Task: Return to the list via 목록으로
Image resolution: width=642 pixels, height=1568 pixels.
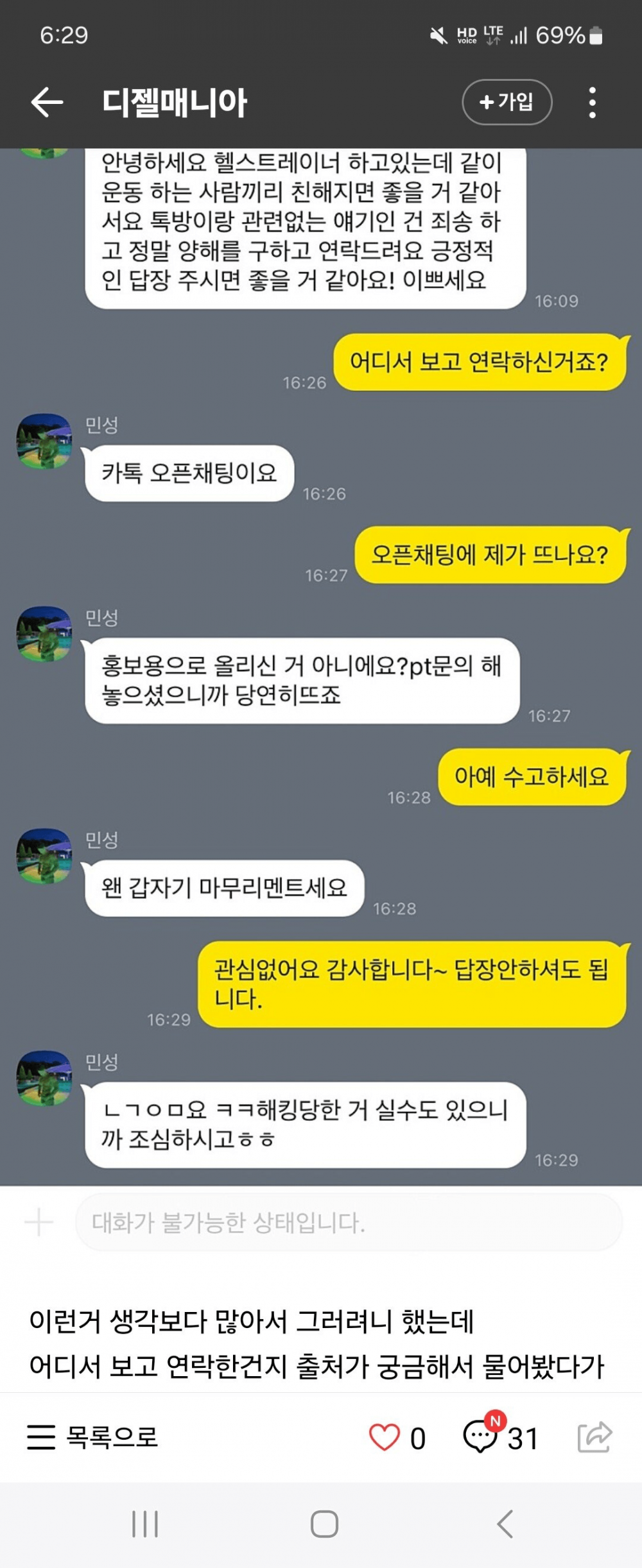Action: pyautogui.click(x=93, y=1437)
